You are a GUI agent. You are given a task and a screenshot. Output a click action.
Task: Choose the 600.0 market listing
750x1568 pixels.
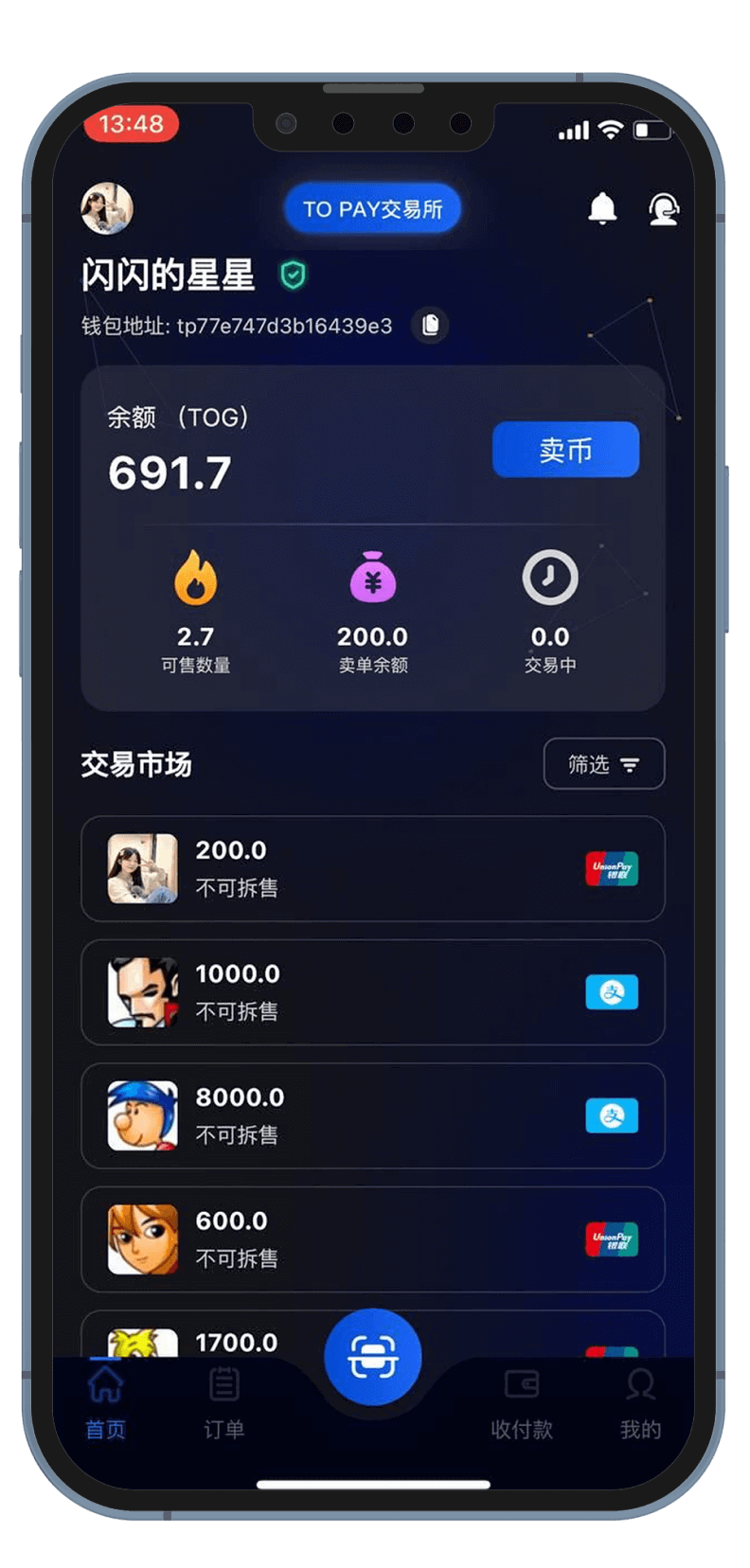(373, 1238)
